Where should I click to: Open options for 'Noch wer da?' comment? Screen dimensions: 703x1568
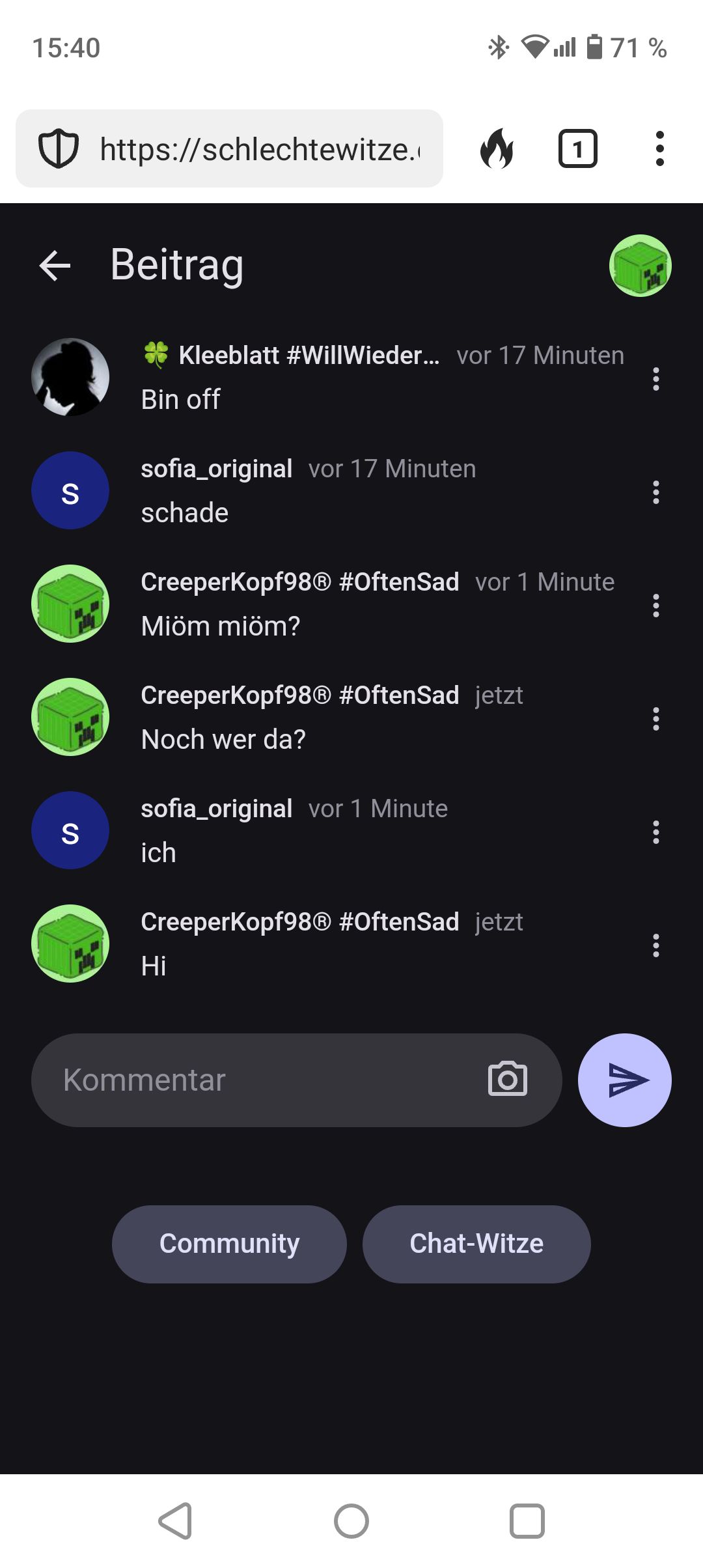point(655,719)
